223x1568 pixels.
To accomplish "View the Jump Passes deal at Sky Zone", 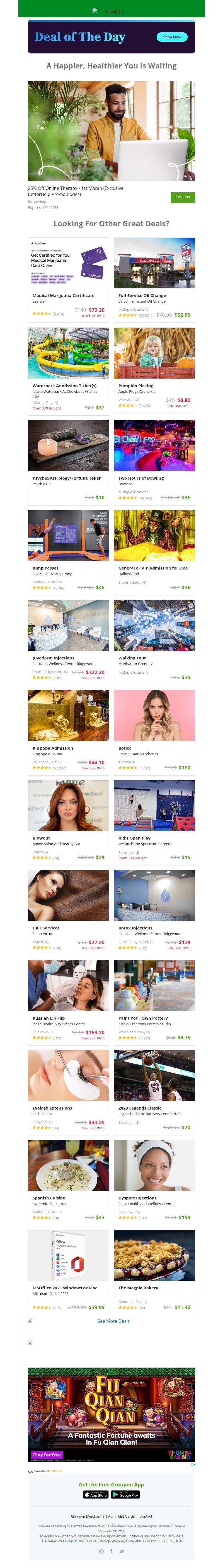I will [x=46, y=568].
